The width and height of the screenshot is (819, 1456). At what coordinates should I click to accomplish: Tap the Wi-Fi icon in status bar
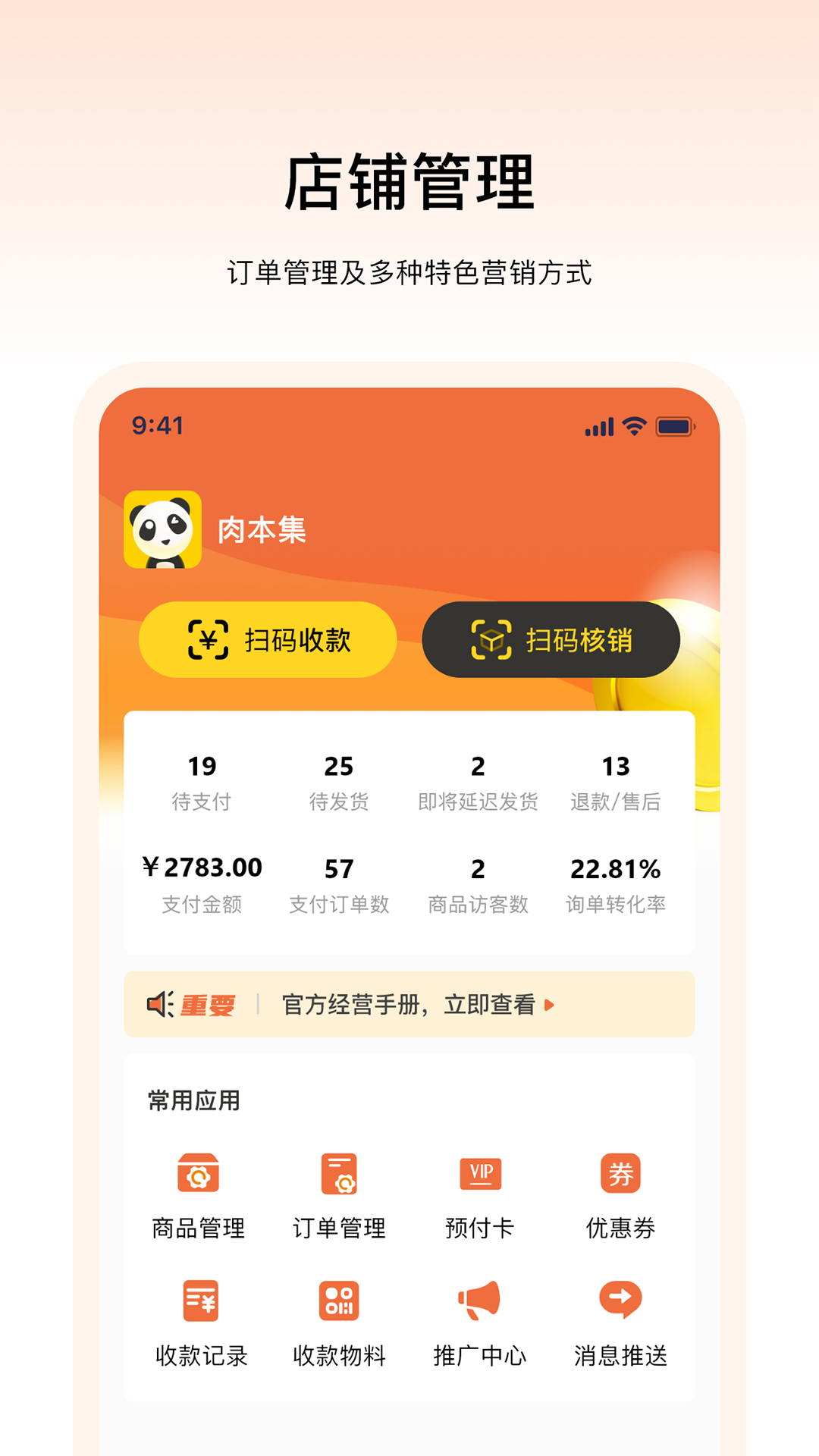click(x=635, y=427)
